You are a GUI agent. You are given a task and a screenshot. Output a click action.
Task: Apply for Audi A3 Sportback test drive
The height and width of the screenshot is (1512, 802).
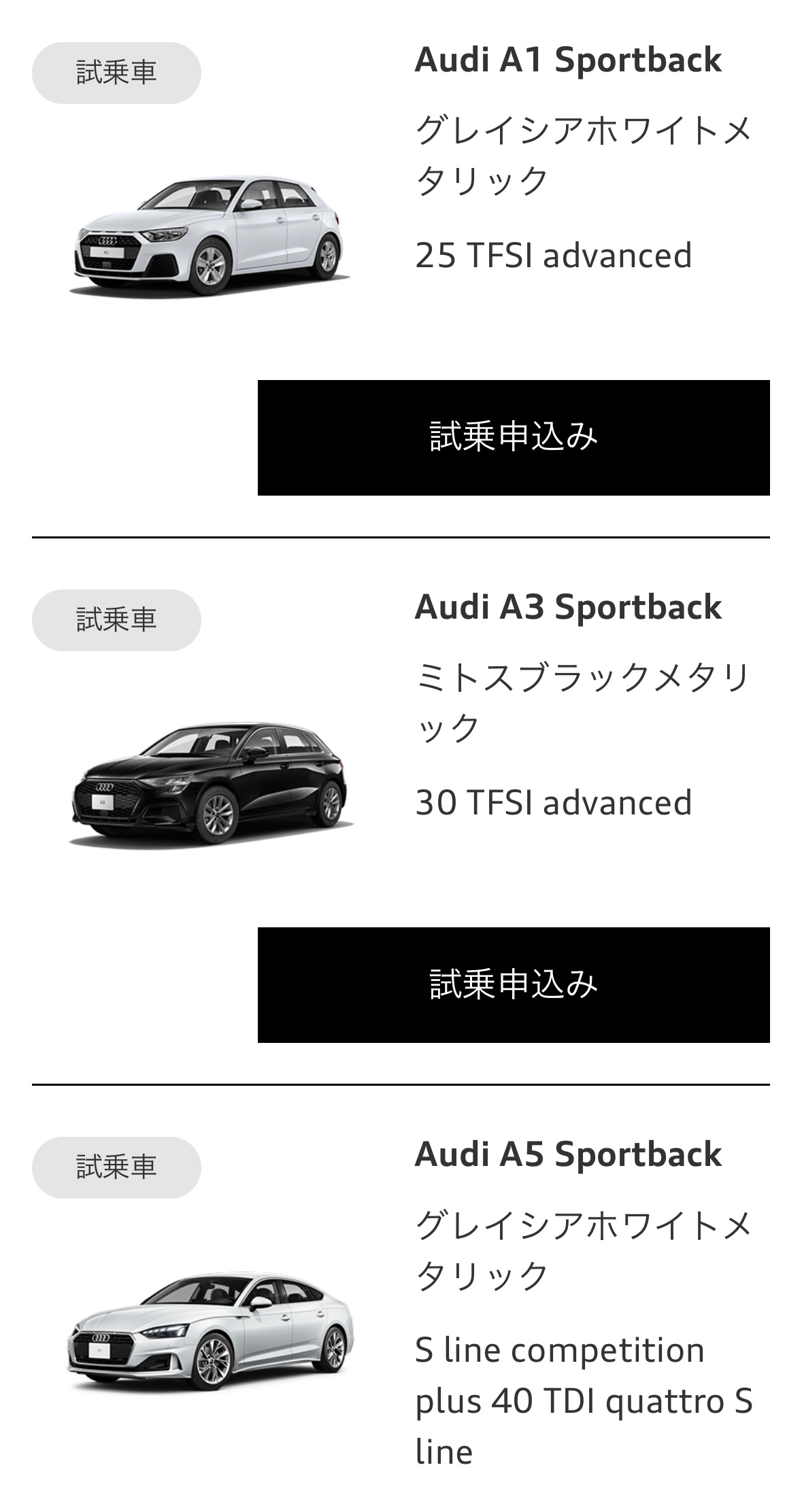[514, 984]
